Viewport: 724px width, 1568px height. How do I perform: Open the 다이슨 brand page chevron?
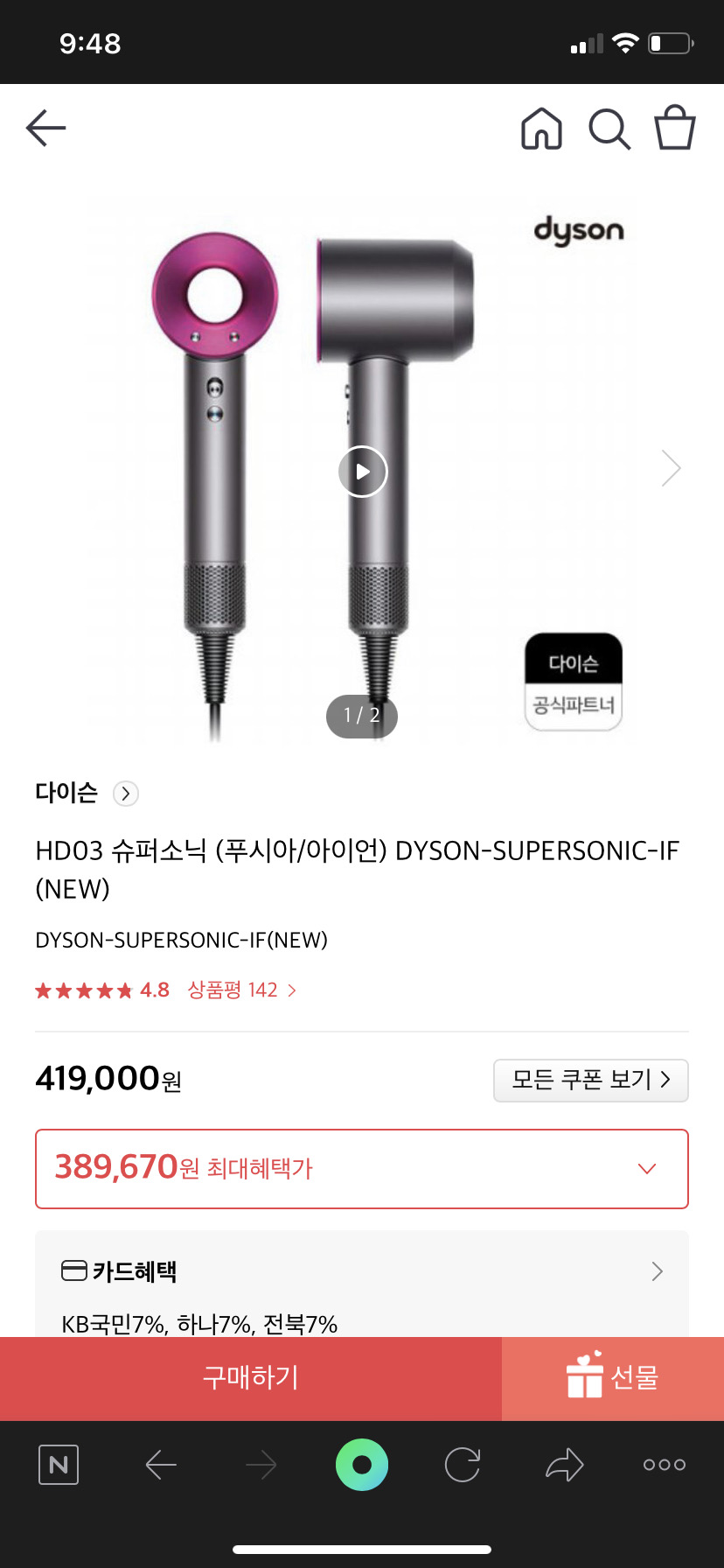pos(125,794)
